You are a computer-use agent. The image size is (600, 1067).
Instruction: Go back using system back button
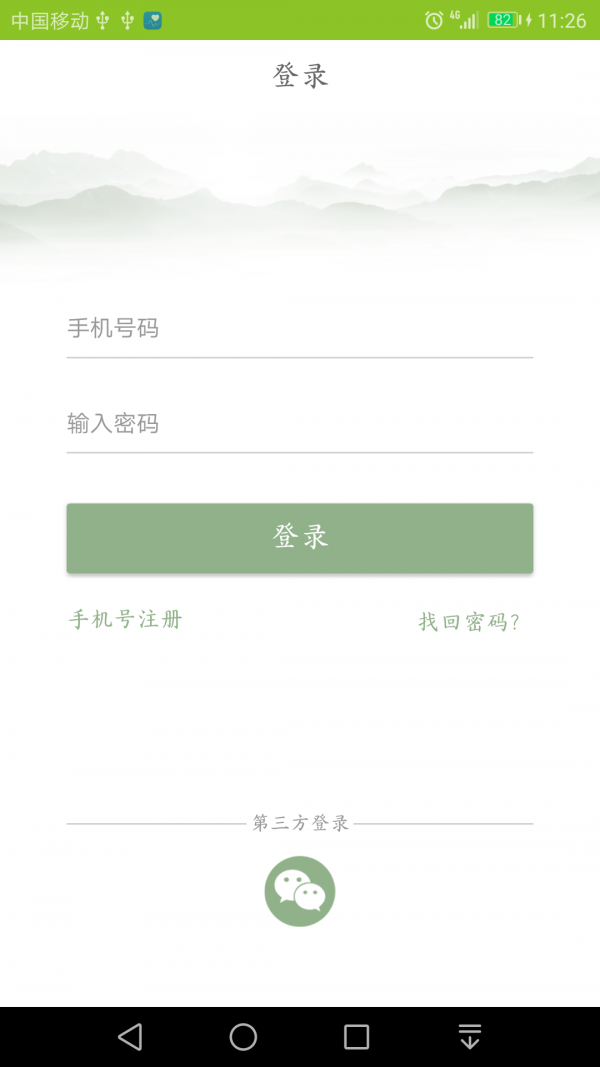130,1037
